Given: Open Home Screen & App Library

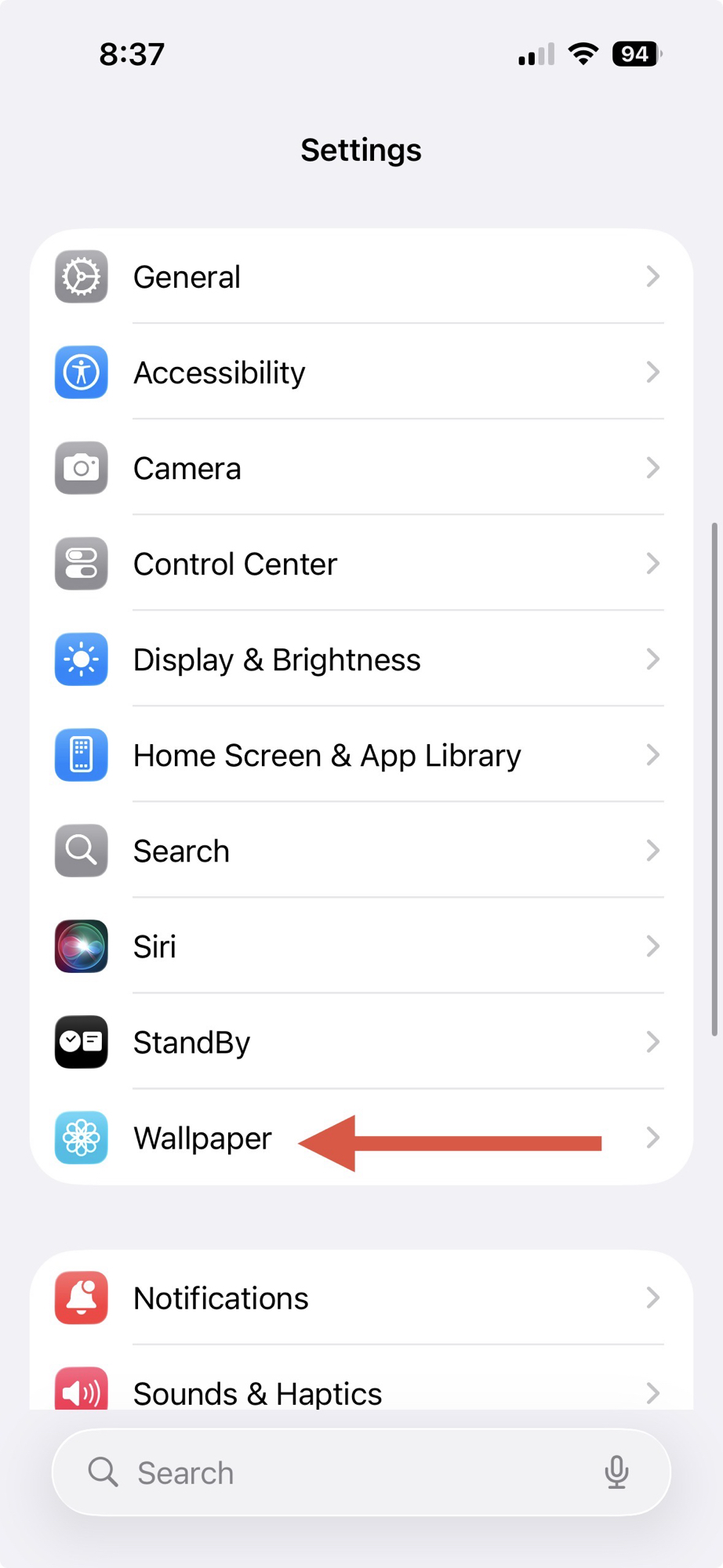Looking at the screenshot, I should [x=361, y=755].
